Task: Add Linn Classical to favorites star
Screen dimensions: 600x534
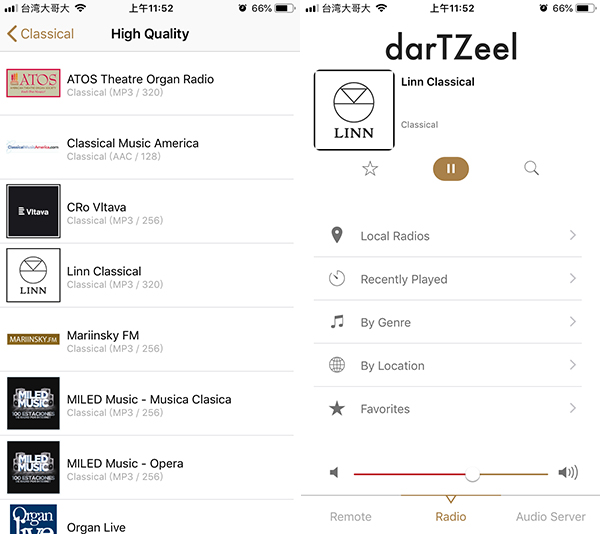Action: (x=370, y=169)
